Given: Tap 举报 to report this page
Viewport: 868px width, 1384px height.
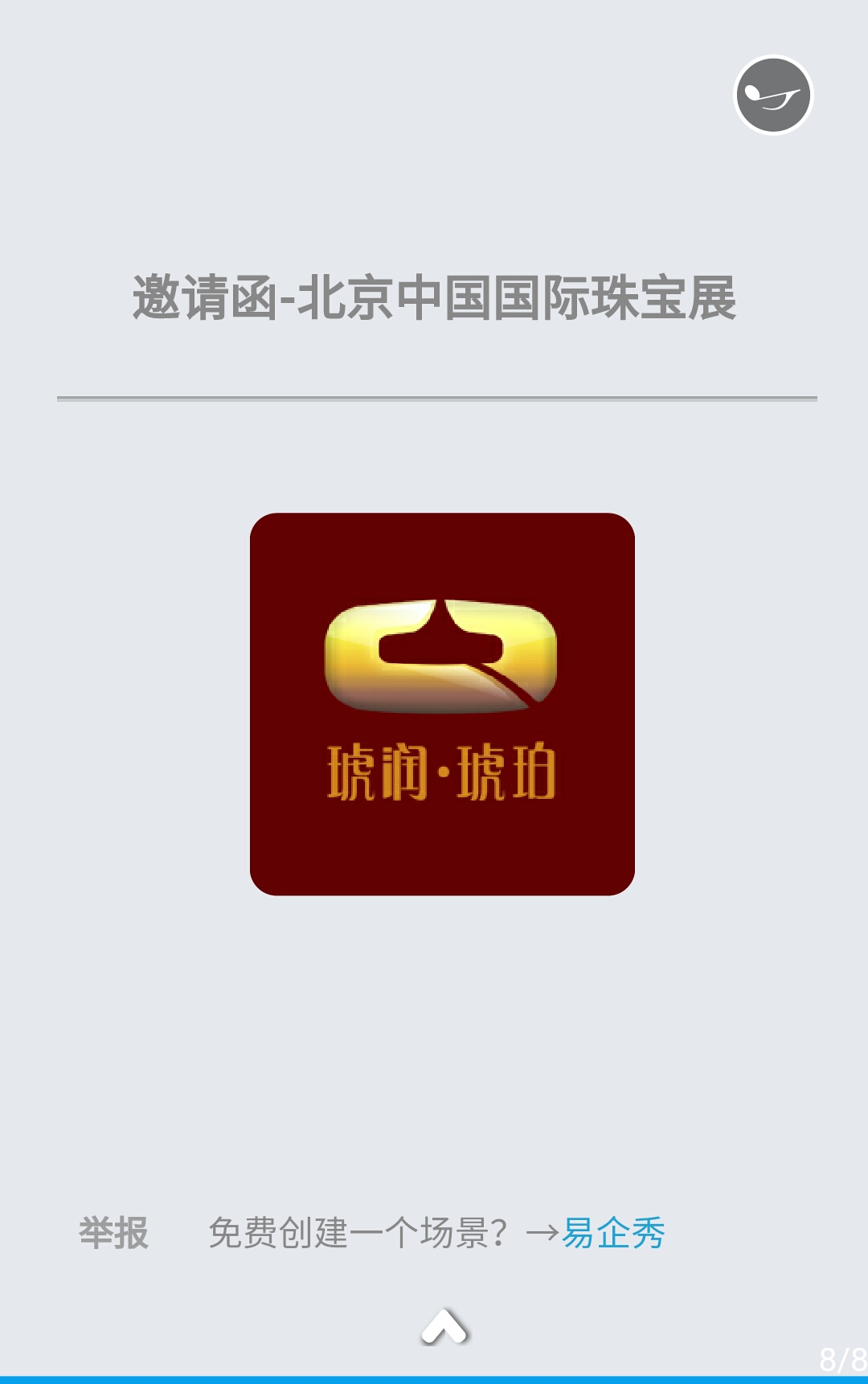Looking at the screenshot, I should pyautogui.click(x=113, y=1232).
